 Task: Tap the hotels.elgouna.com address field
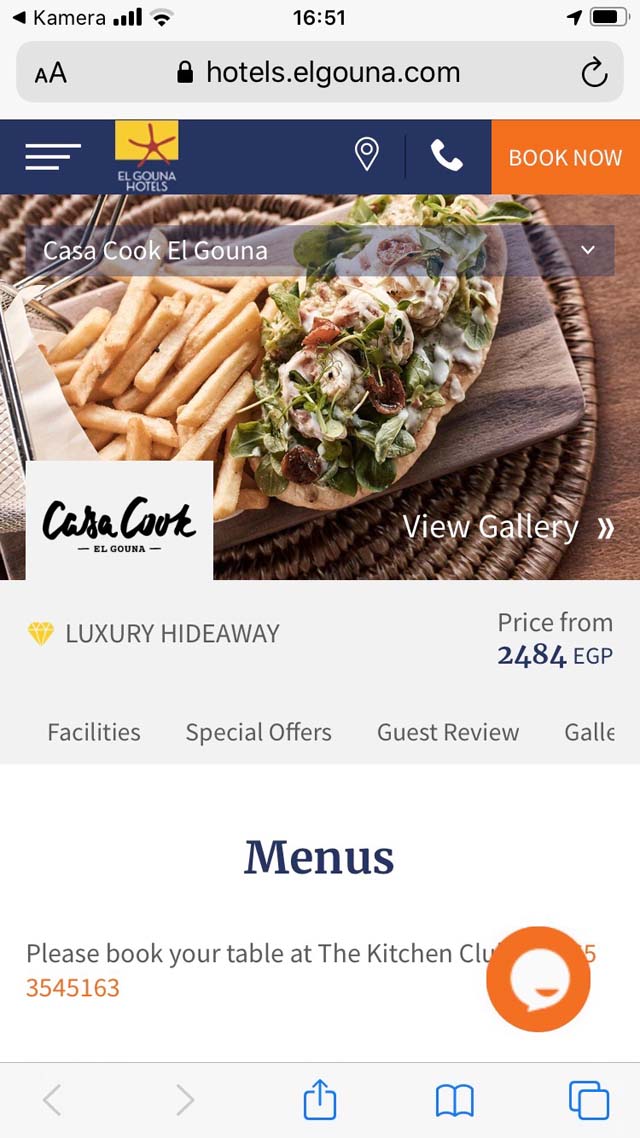tap(319, 73)
